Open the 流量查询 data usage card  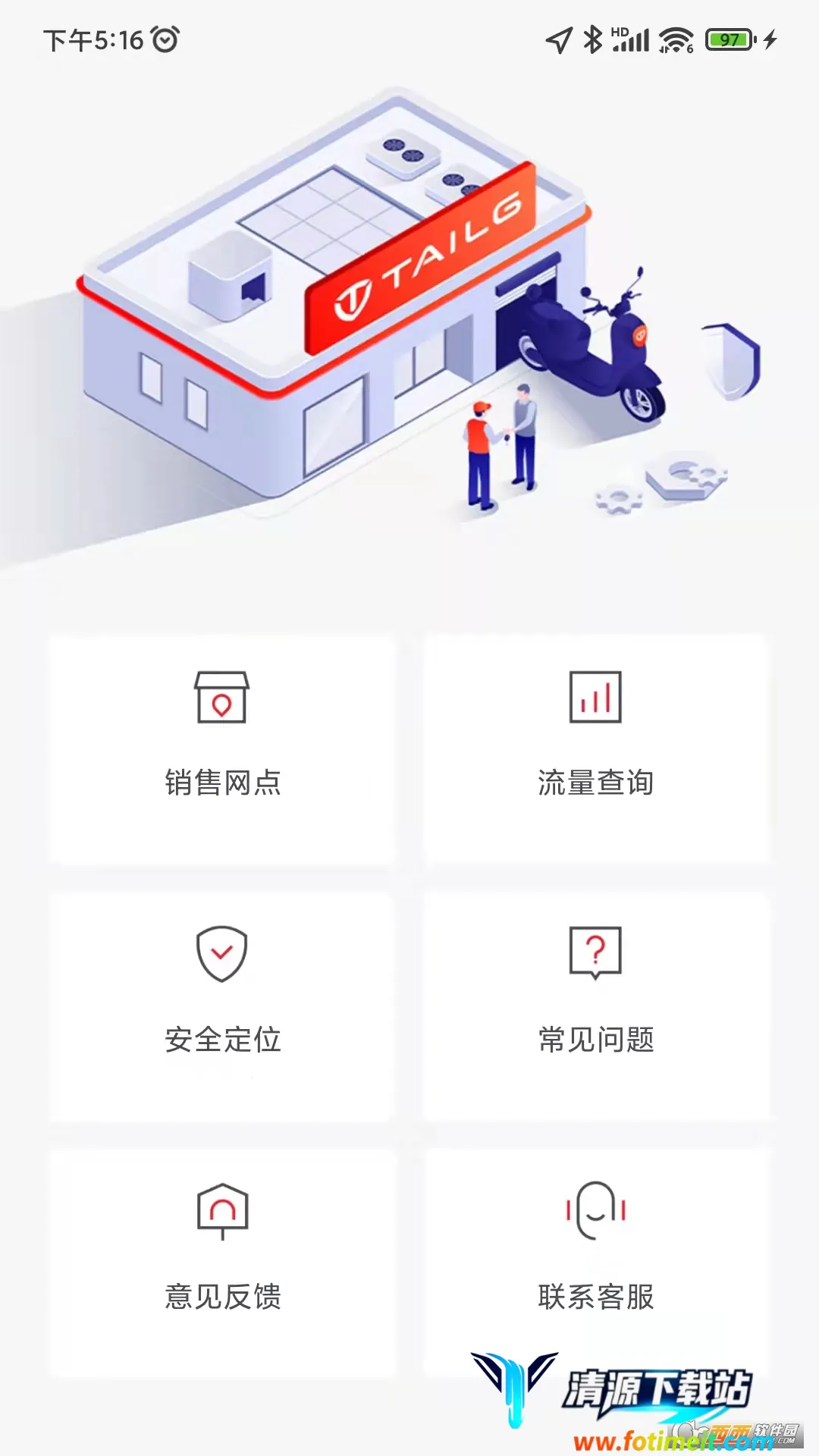click(596, 749)
